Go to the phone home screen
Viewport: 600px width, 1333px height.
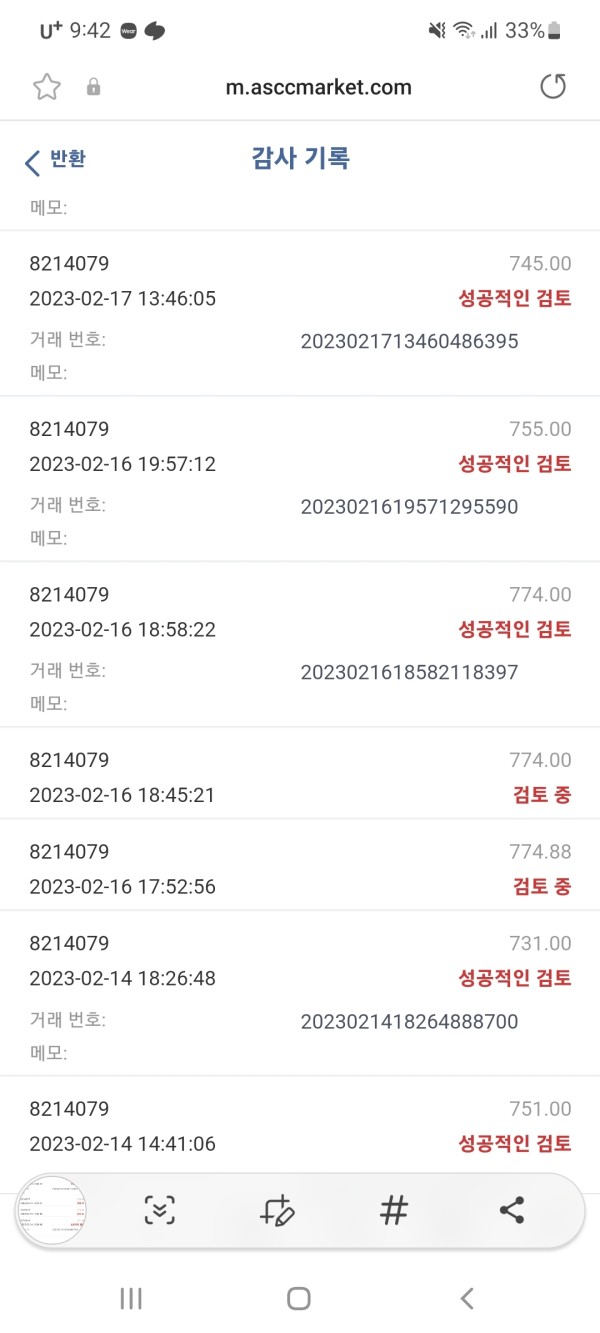pyautogui.click(x=298, y=1298)
